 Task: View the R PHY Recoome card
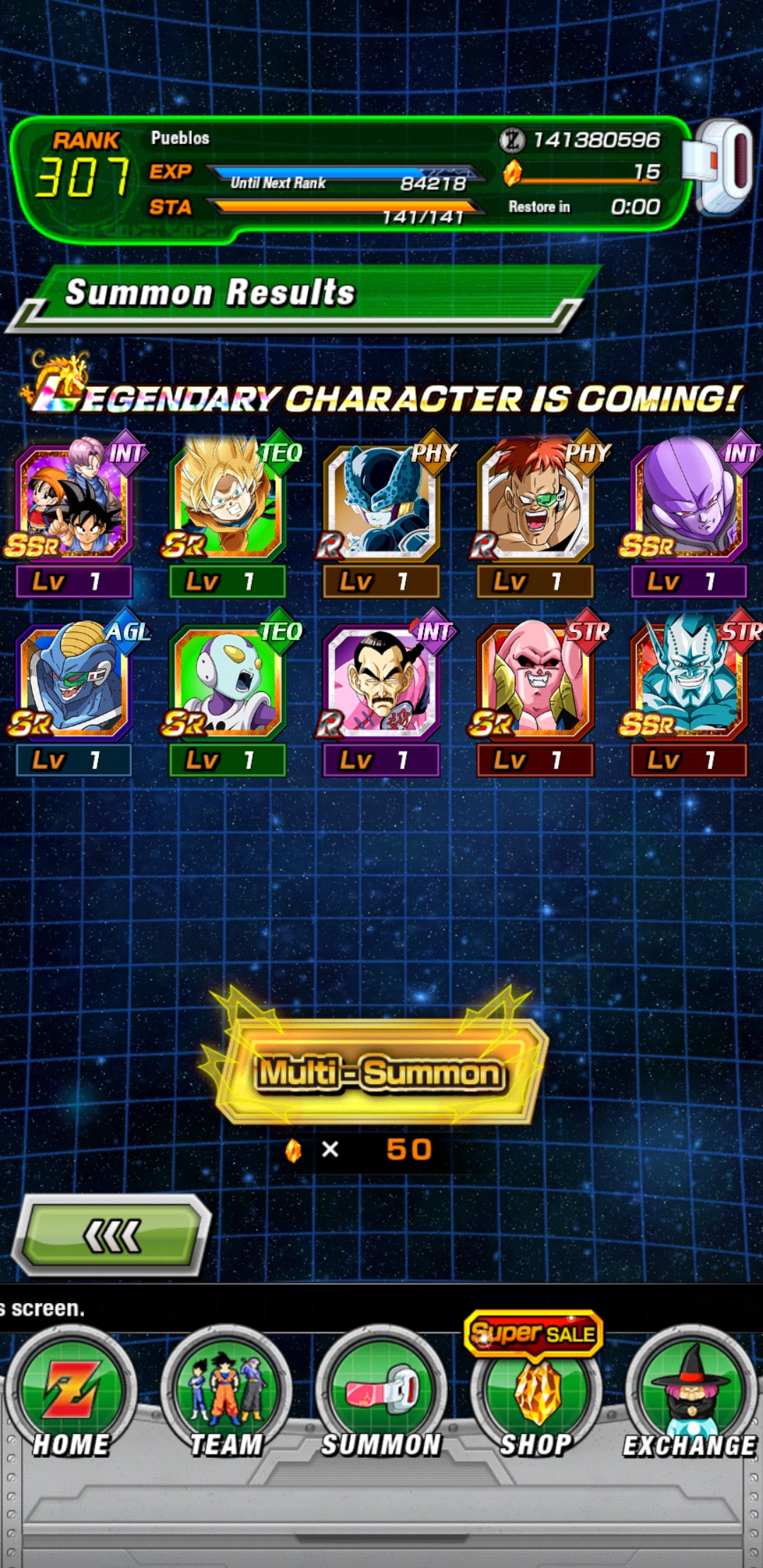535,516
